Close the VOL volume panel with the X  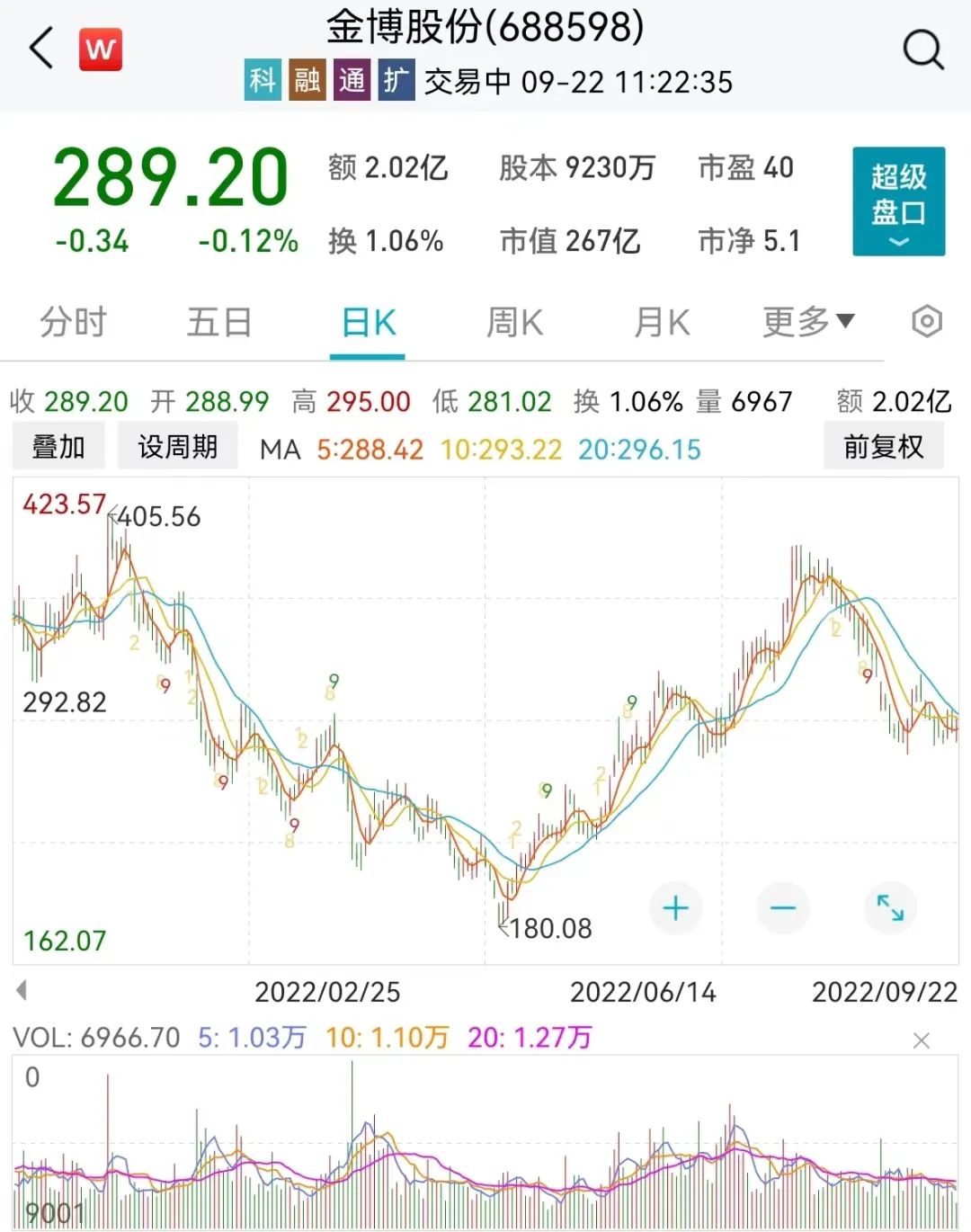pyautogui.click(x=922, y=1040)
